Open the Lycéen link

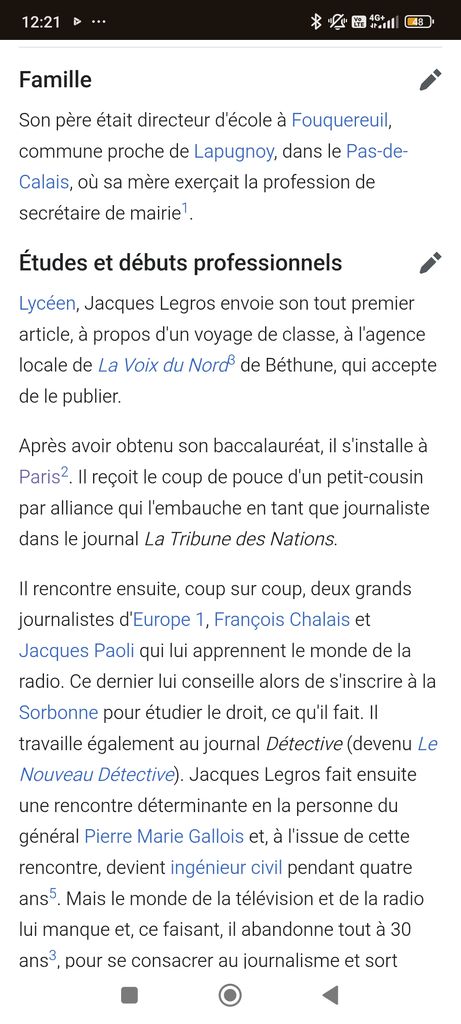47,304
